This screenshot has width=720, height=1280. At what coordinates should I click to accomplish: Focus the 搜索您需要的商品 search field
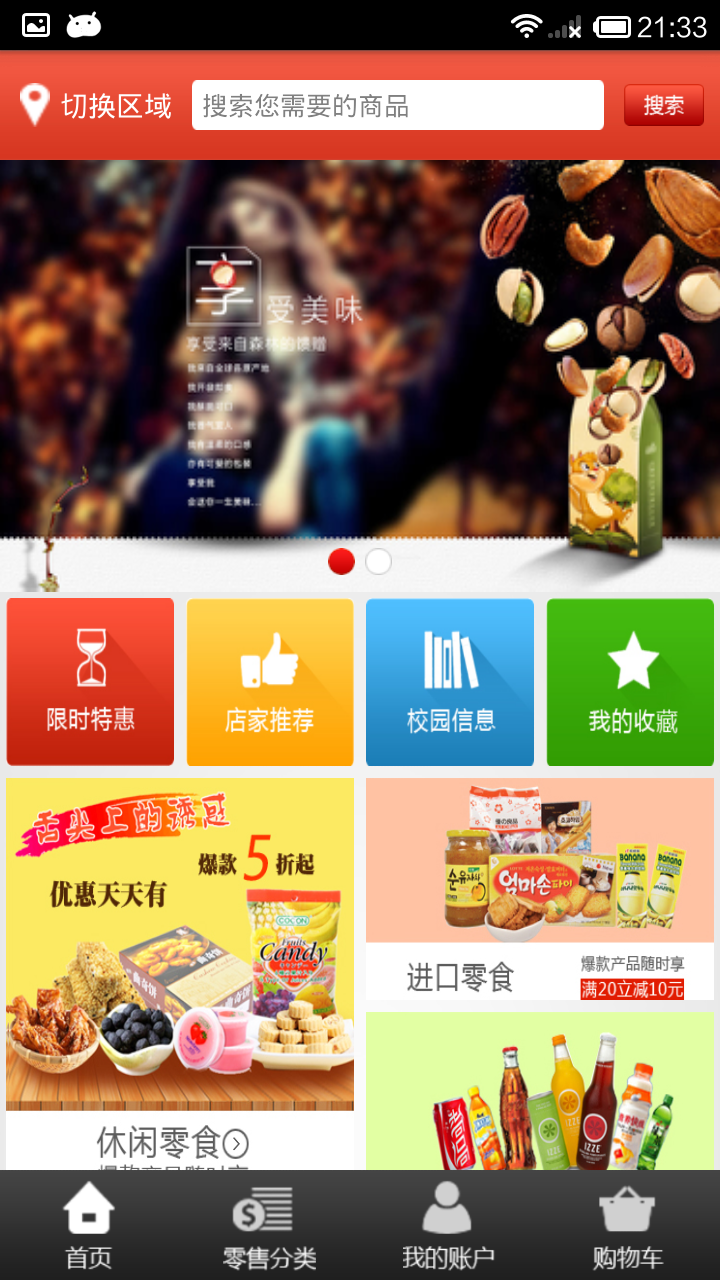pyautogui.click(x=398, y=105)
